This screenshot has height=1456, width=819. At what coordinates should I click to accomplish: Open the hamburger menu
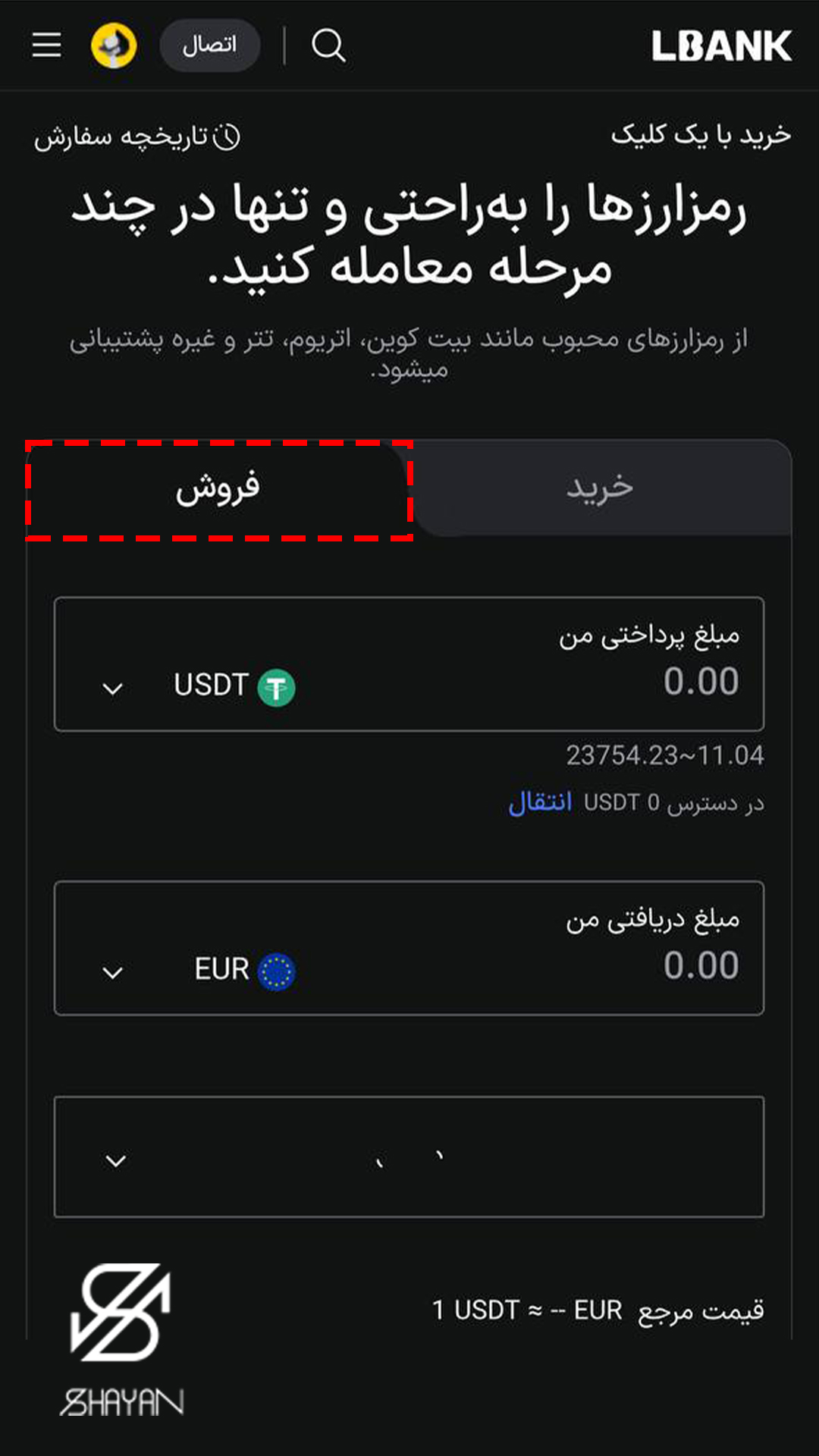click(46, 45)
